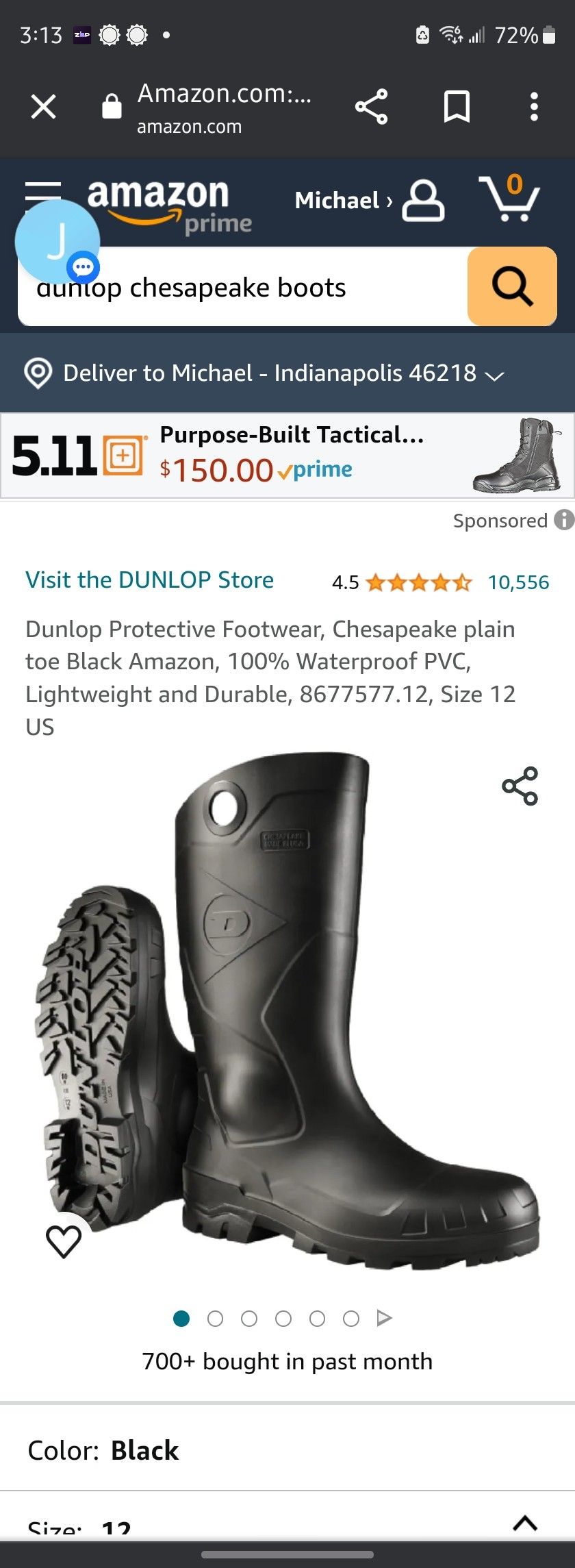
Task: Tap the search magnifier icon
Action: 511,286
